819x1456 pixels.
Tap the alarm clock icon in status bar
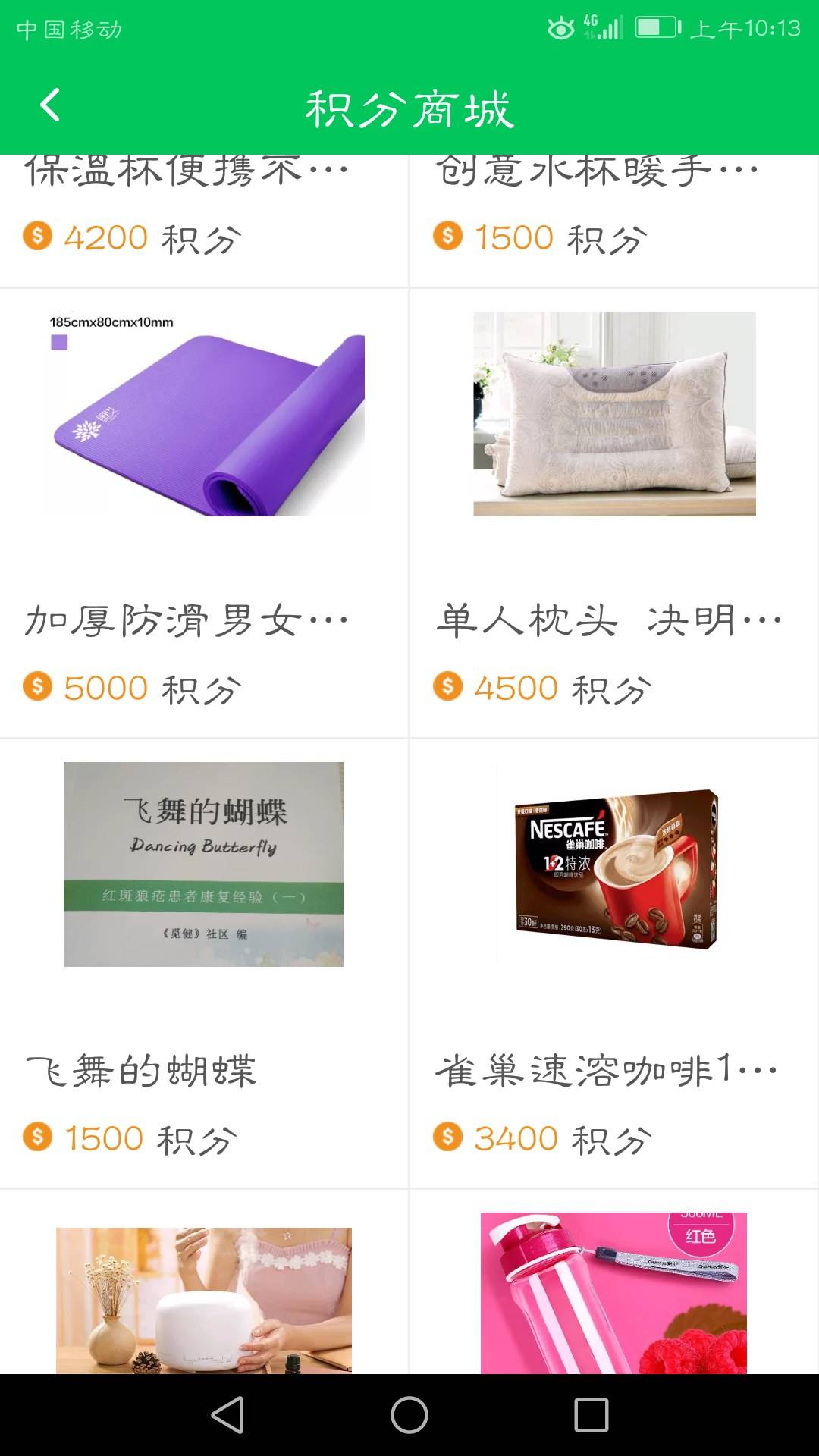(560, 27)
